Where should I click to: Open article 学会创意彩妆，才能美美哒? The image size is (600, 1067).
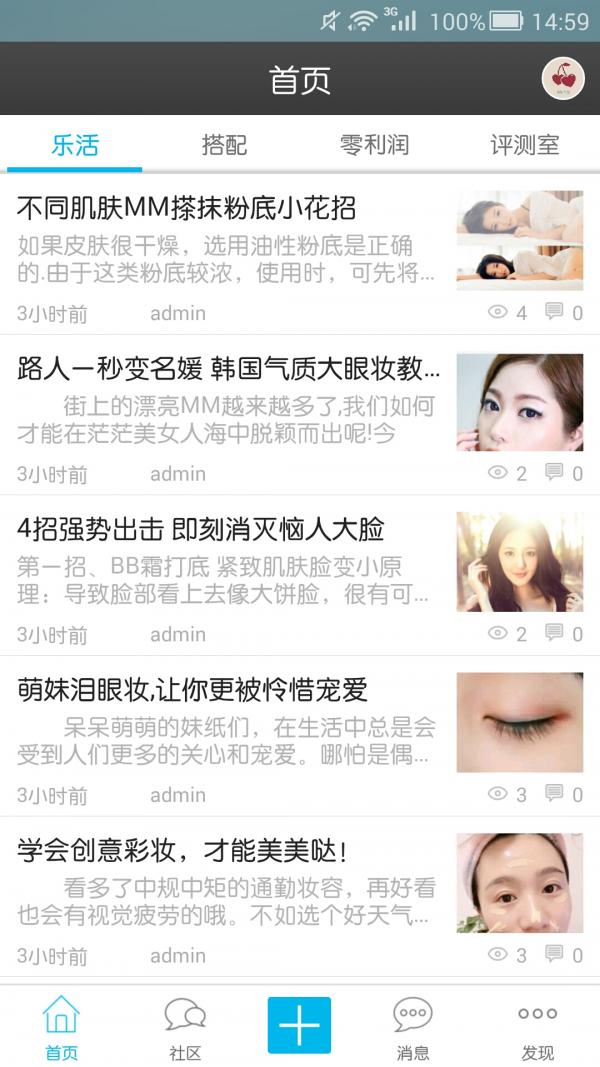pyautogui.click(x=183, y=851)
